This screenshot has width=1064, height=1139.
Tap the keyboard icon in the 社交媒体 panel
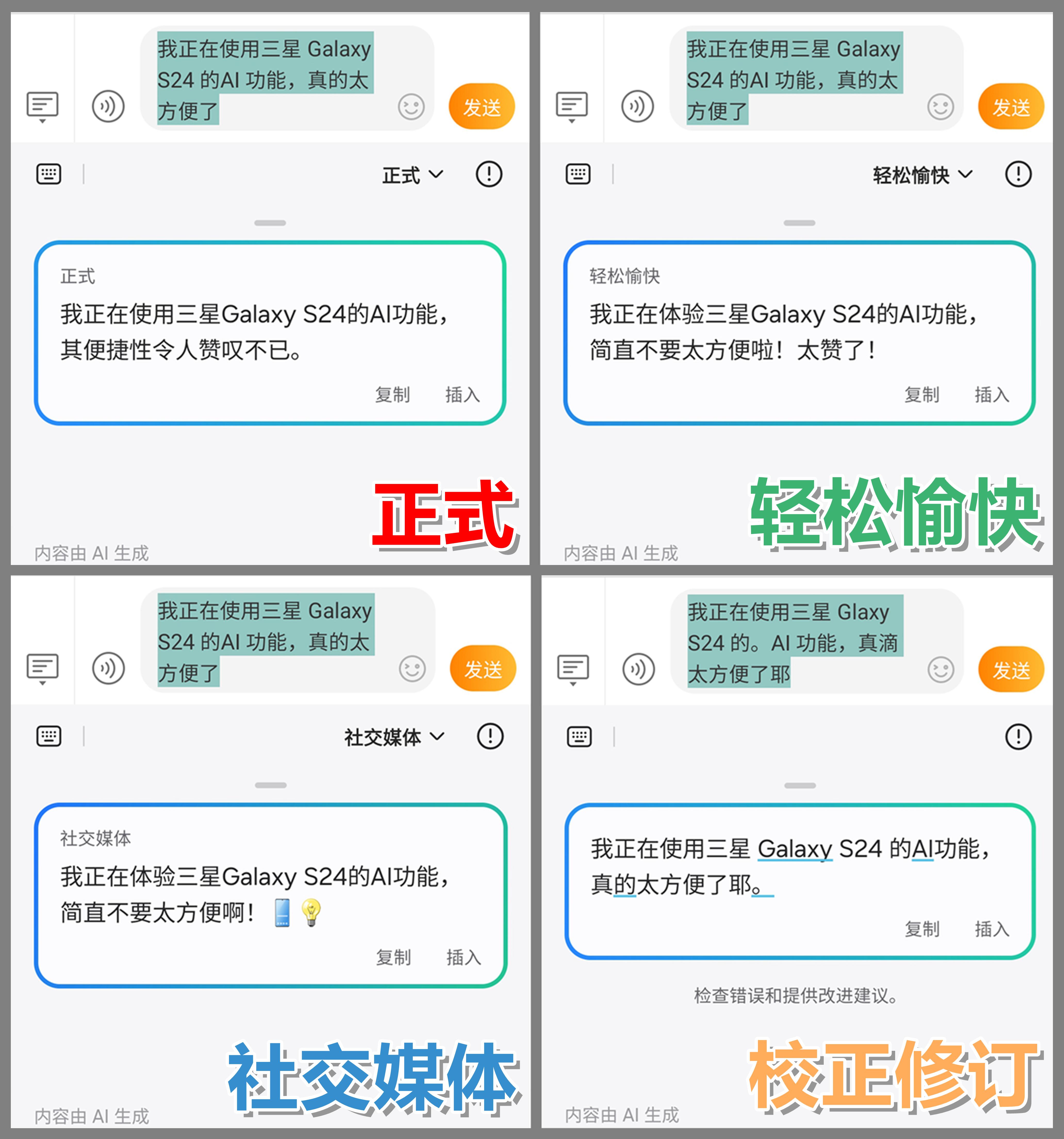tap(49, 737)
